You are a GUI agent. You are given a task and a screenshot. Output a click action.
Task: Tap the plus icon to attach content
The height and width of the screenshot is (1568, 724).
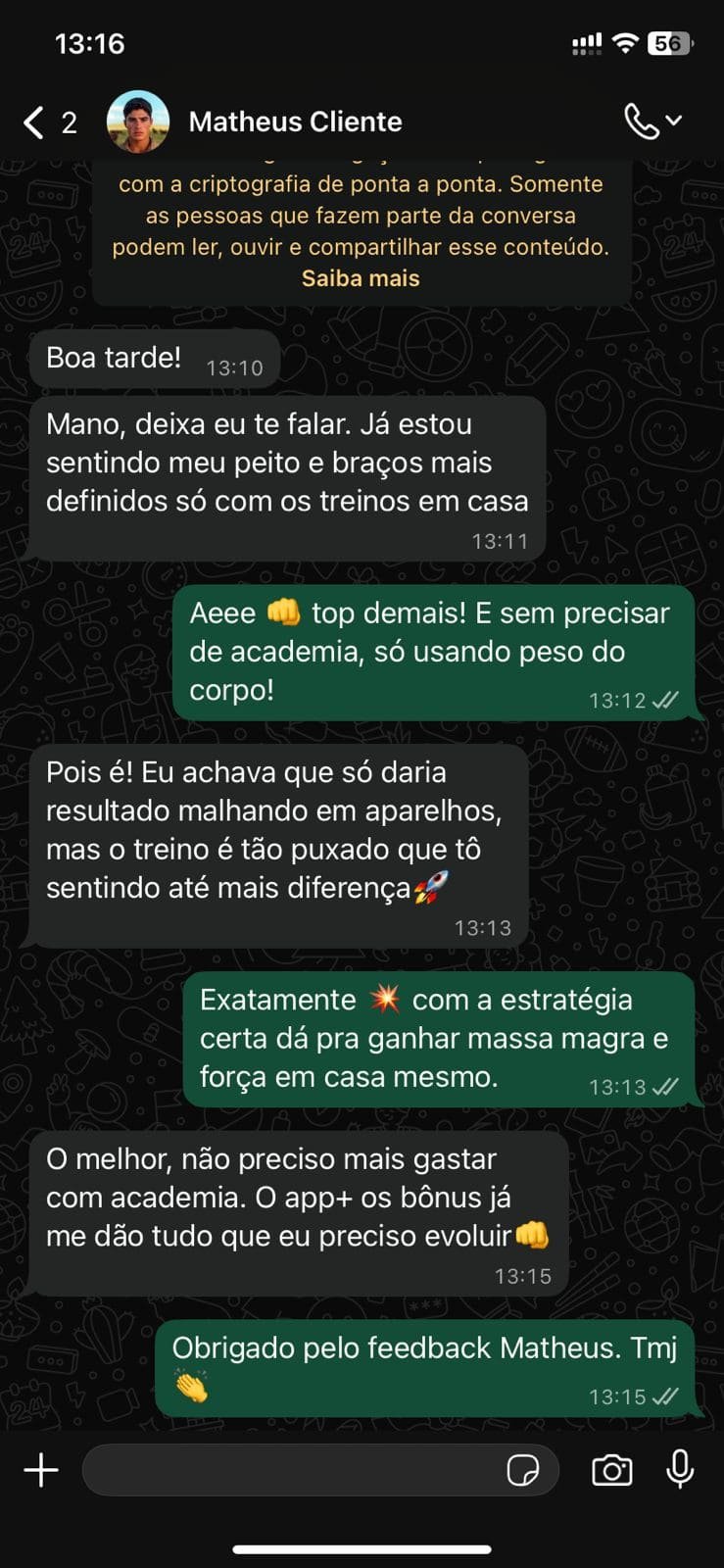[x=41, y=1470]
